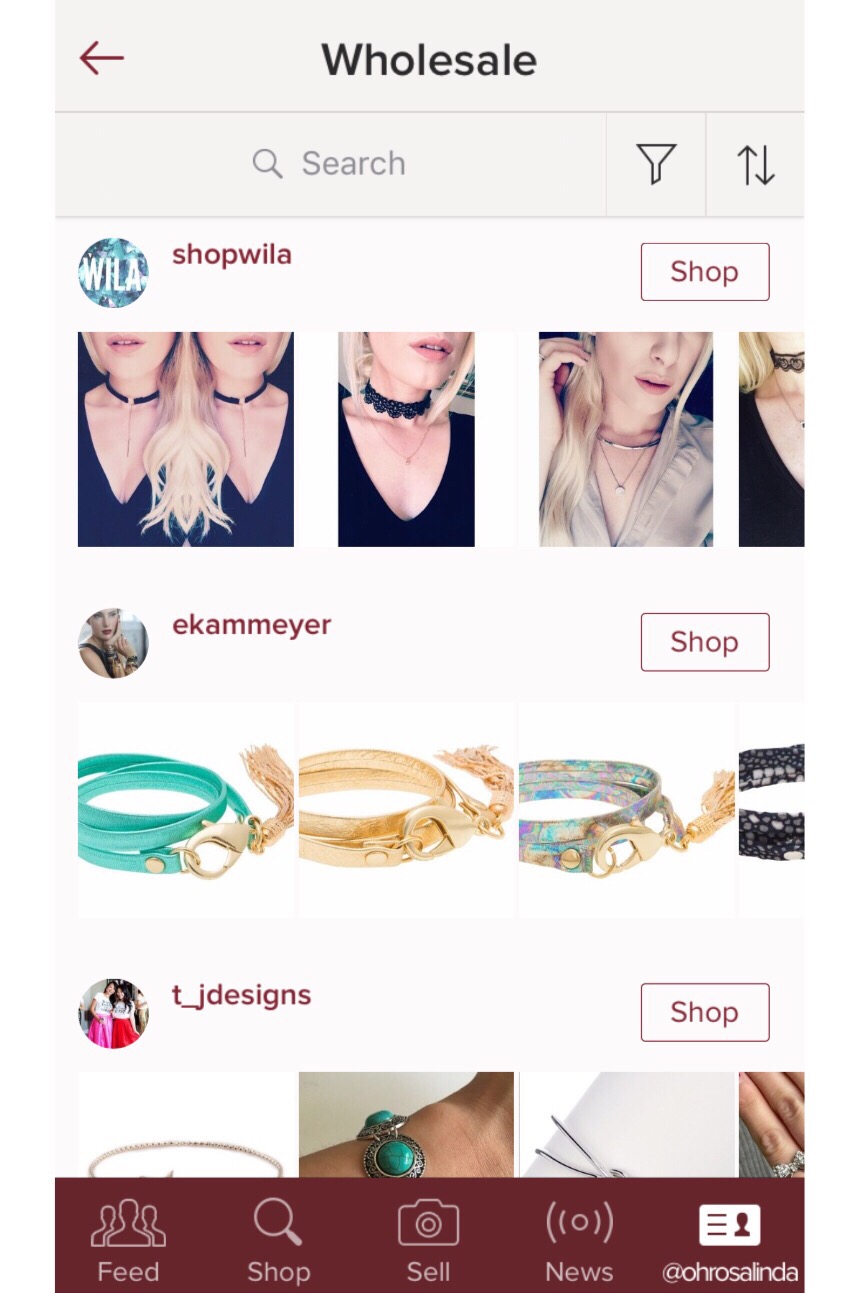Select the gold leather wrap bracelet
Viewport: 863px width, 1293px height.
pos(406,809)
